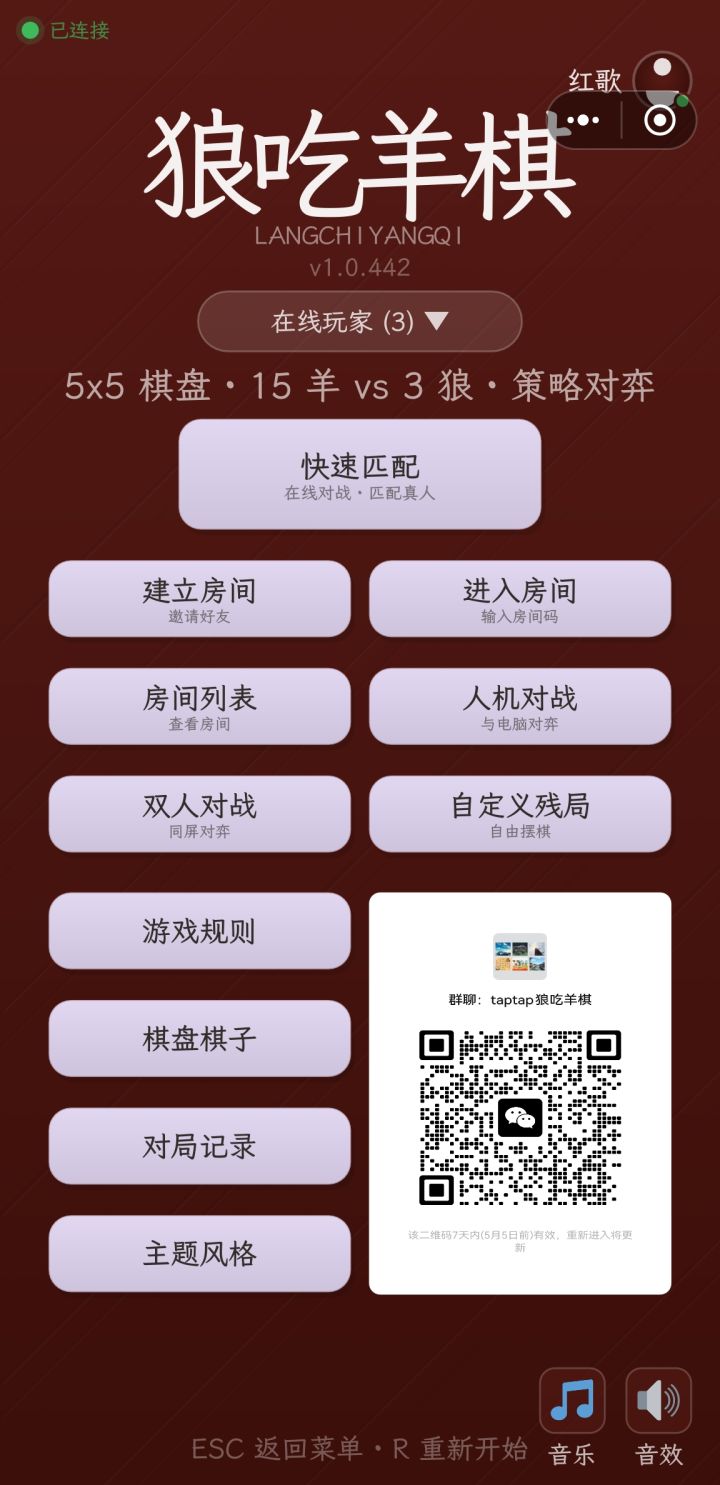Tap the group chat avatar above 群聊 label
Screen dimensions: 720x1485
519,955
